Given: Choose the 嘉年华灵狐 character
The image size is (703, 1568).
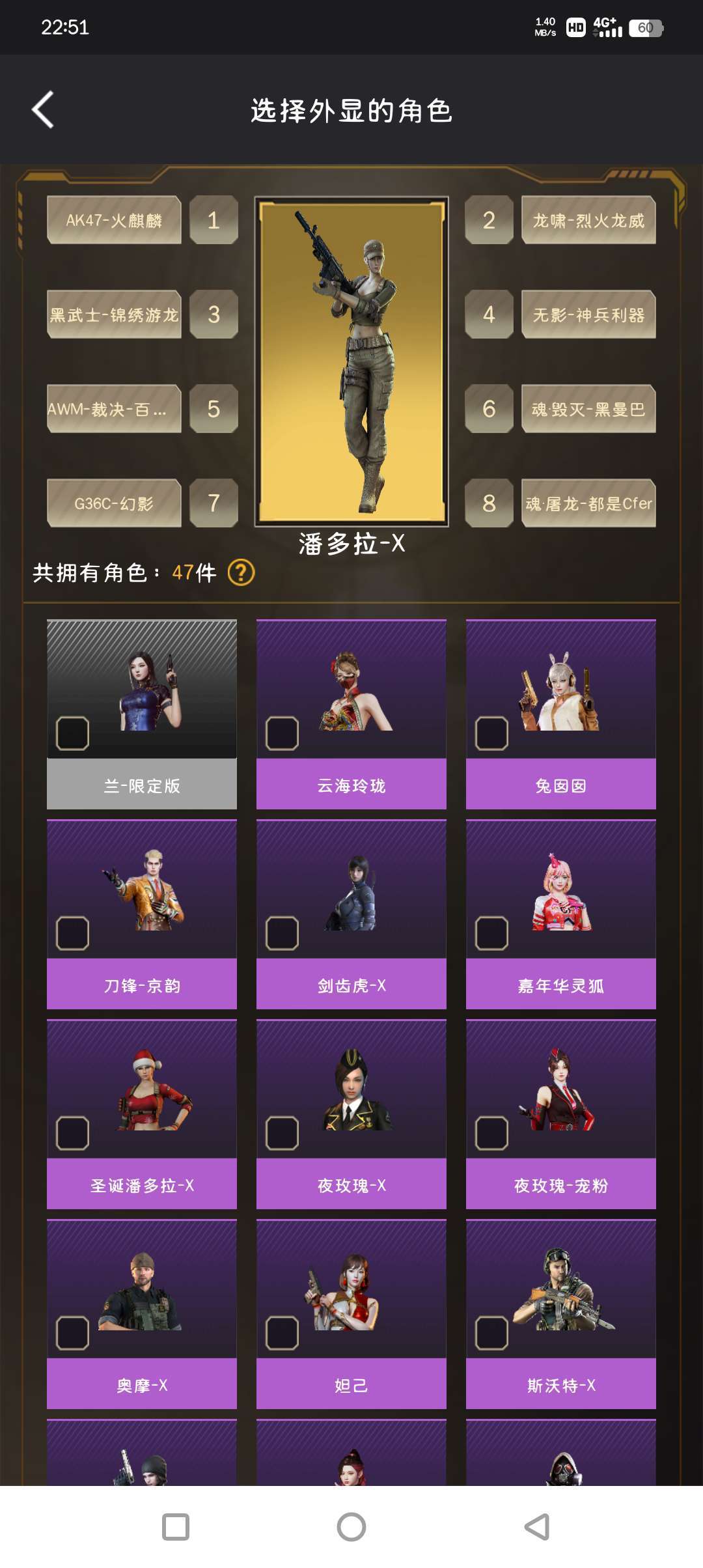Looking at the screenshot, I should click(561, 914).
